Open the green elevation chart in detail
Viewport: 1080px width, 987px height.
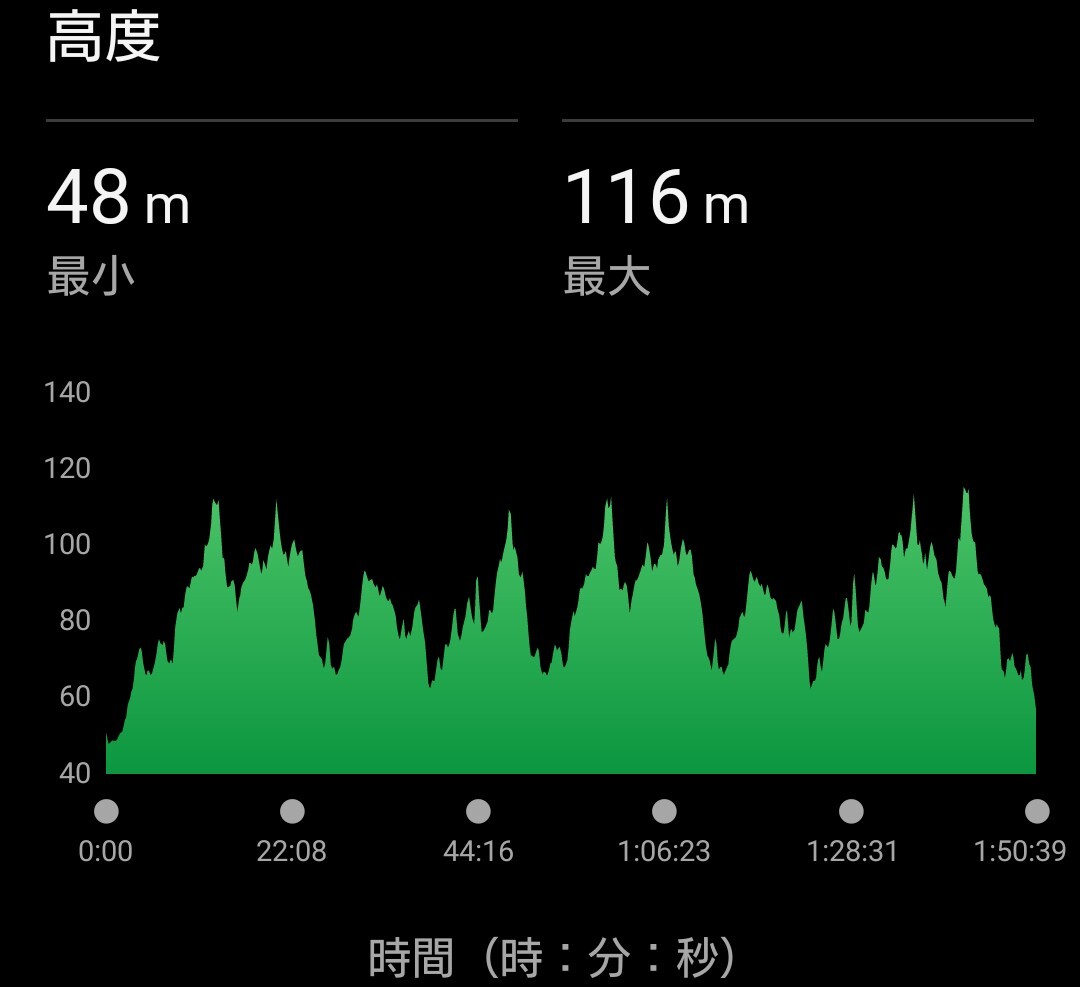click(x=570, y=630)
